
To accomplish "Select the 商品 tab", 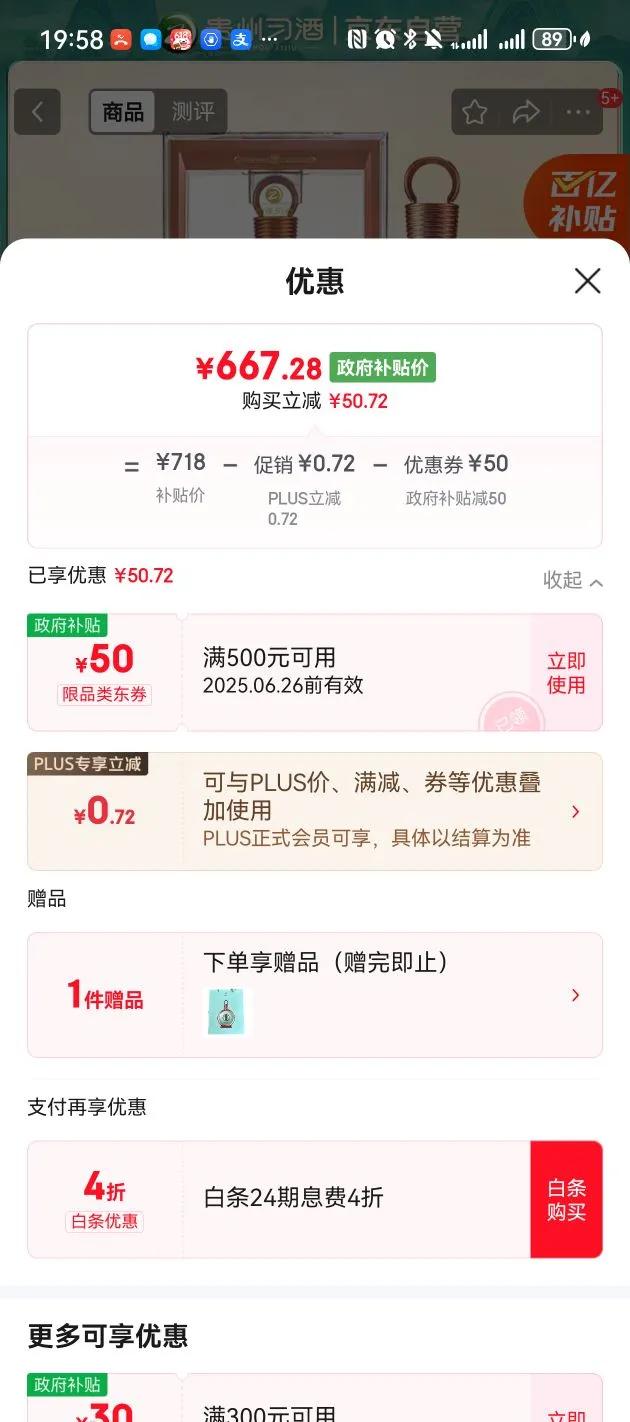I will tap(123, 112).
